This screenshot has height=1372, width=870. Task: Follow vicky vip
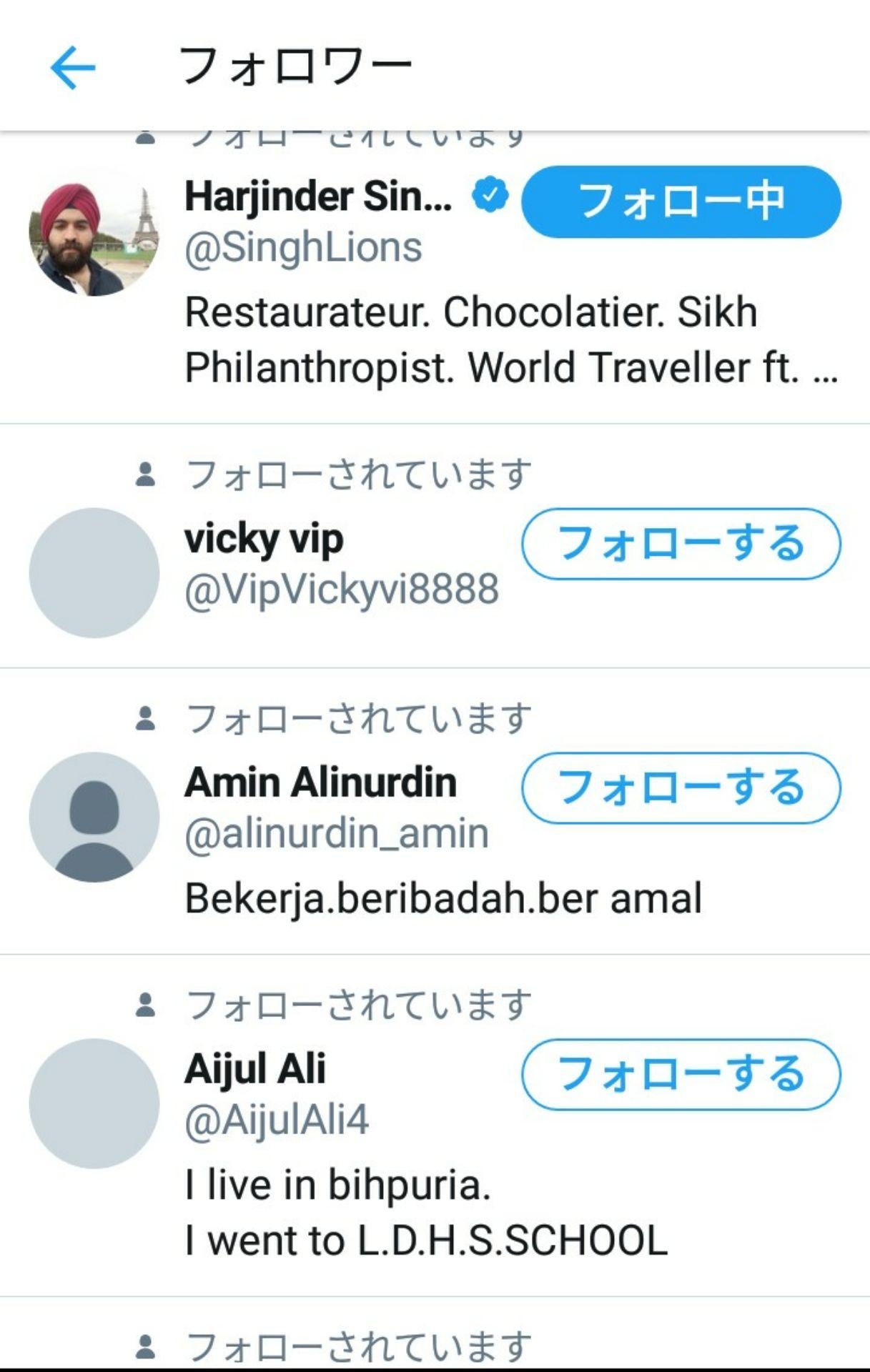coord(681,544)
